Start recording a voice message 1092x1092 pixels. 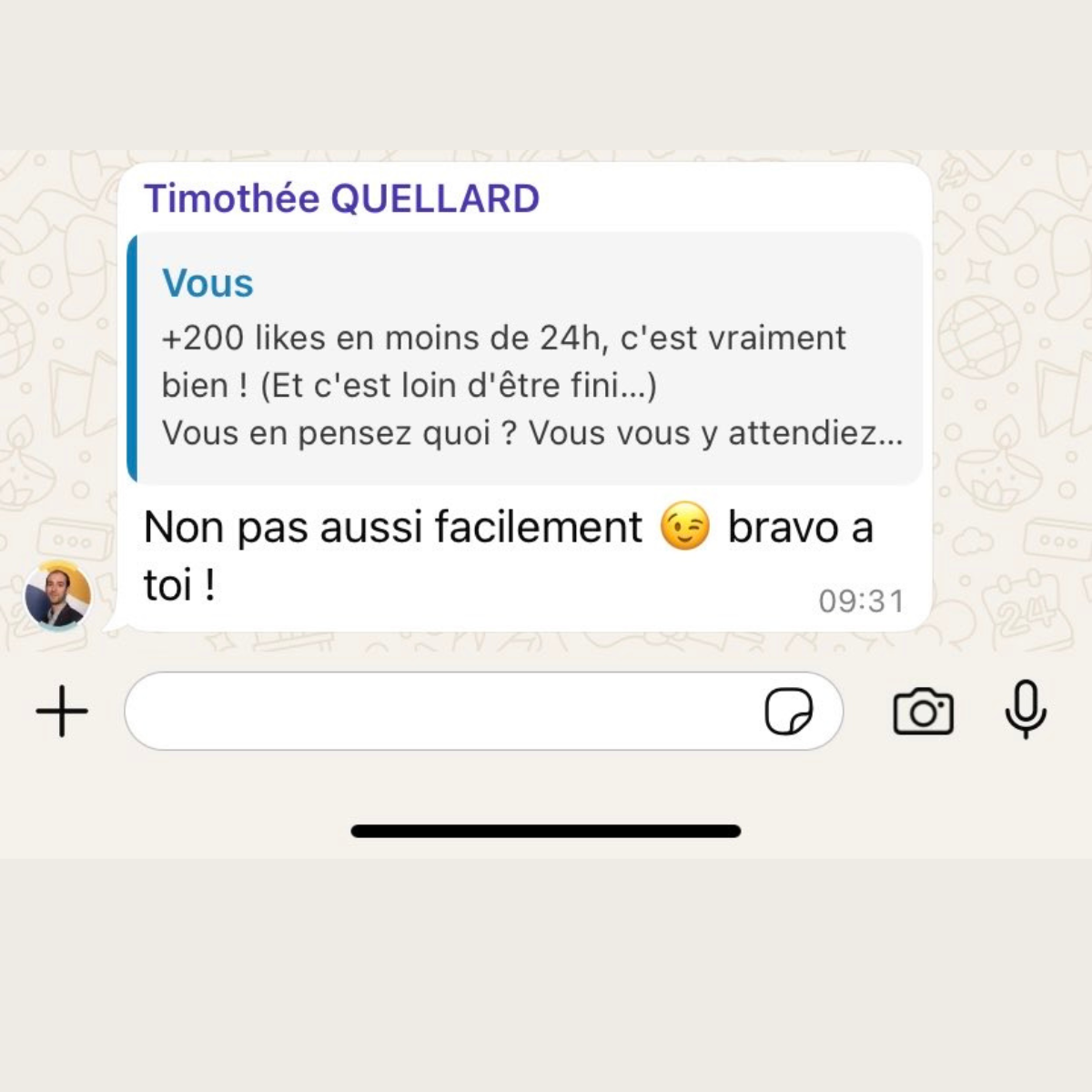(1026, 709)
